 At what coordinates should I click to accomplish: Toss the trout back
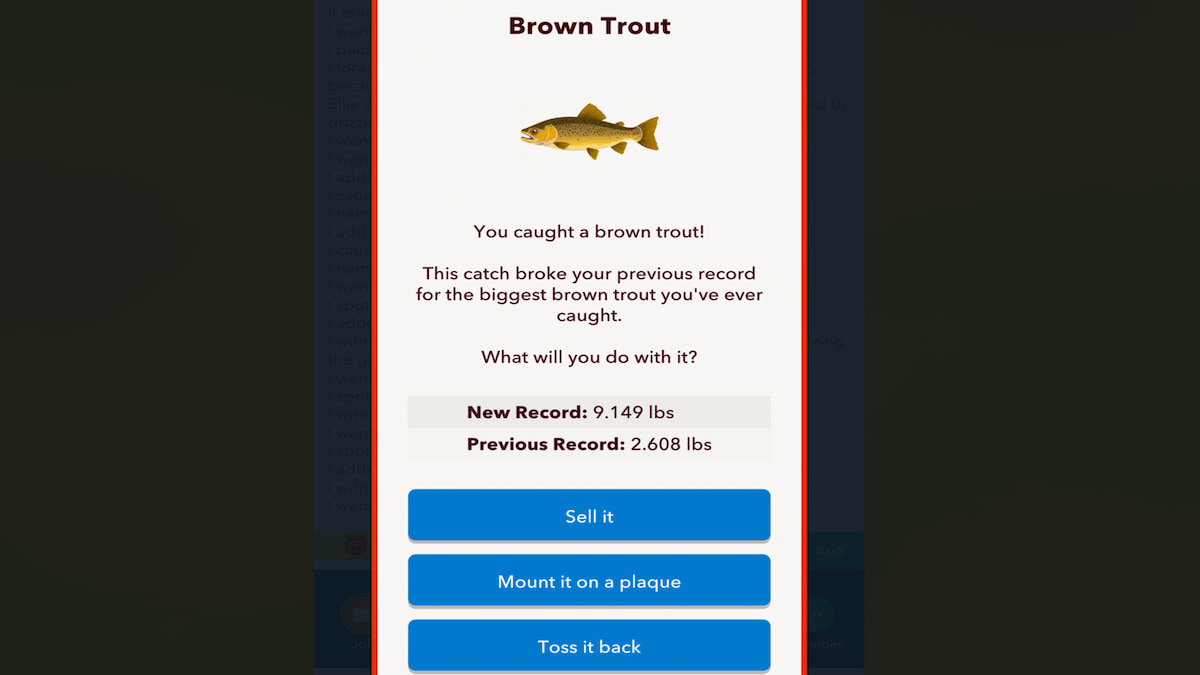589,646
